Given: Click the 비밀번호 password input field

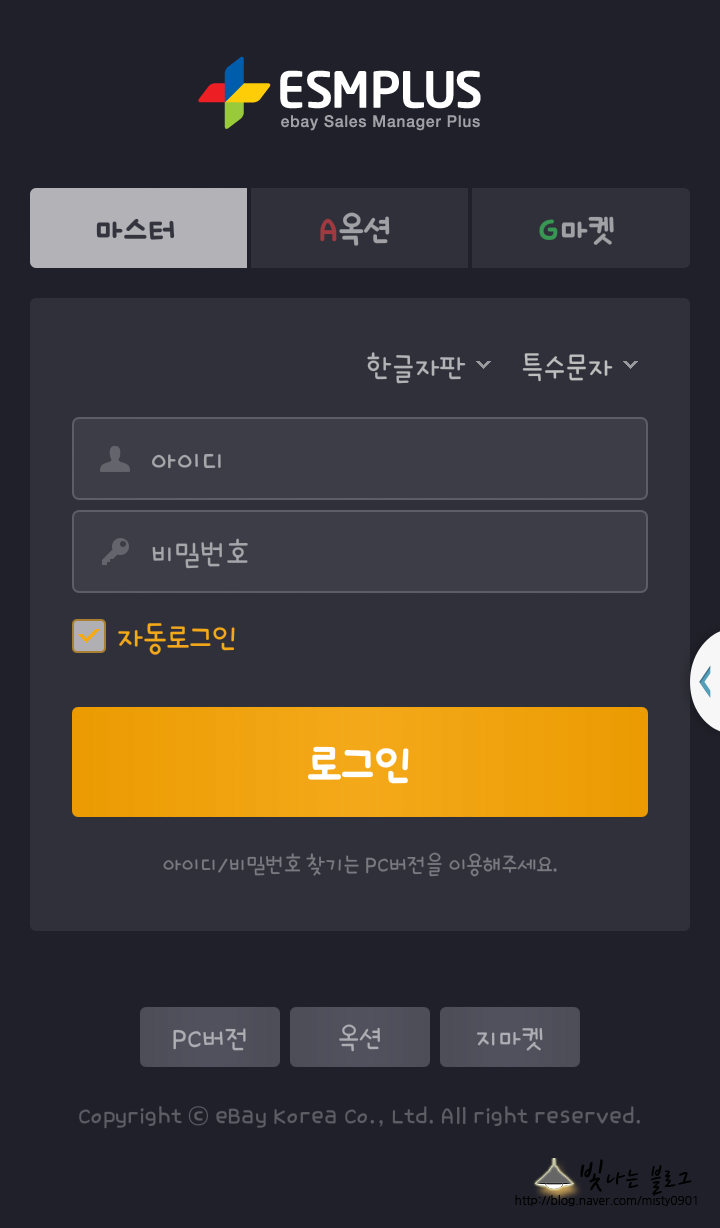Looking at the screenshot, I should 360,551.
